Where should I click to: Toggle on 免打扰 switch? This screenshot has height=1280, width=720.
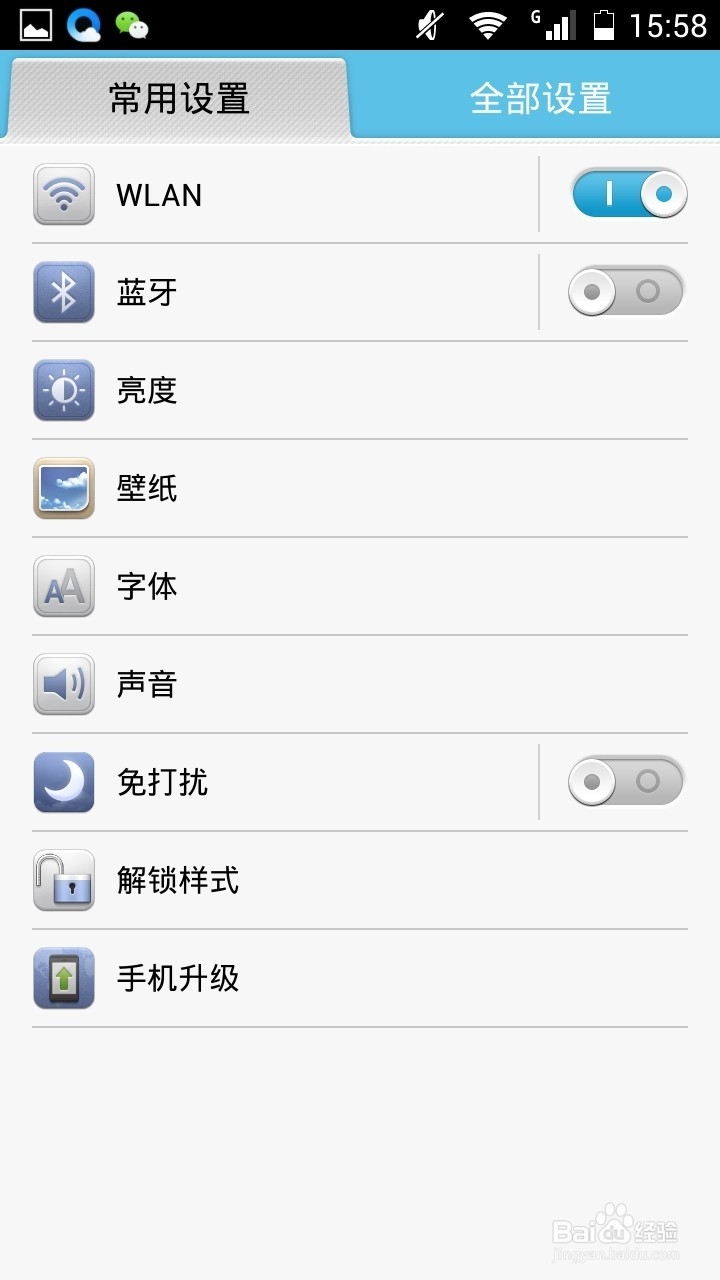(626, 782)
